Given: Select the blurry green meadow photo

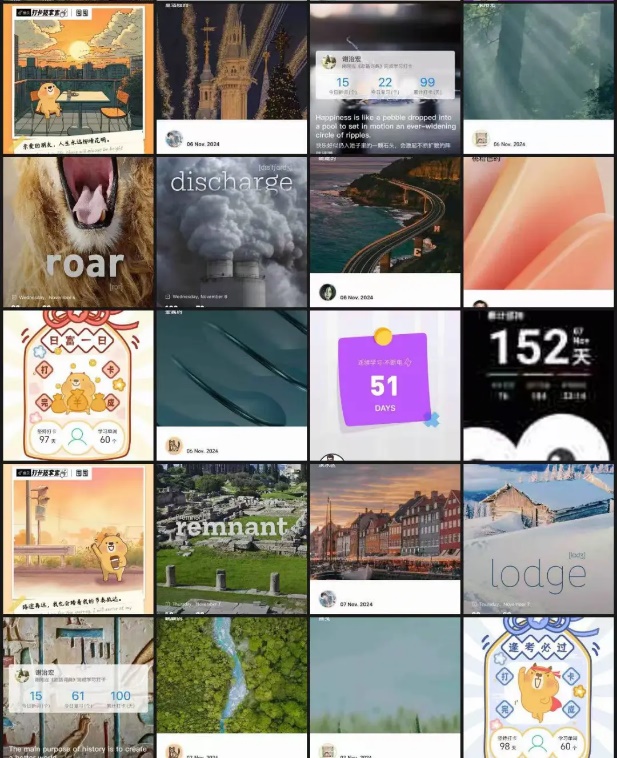Looking at the screenshot, I should pos(385,680).
